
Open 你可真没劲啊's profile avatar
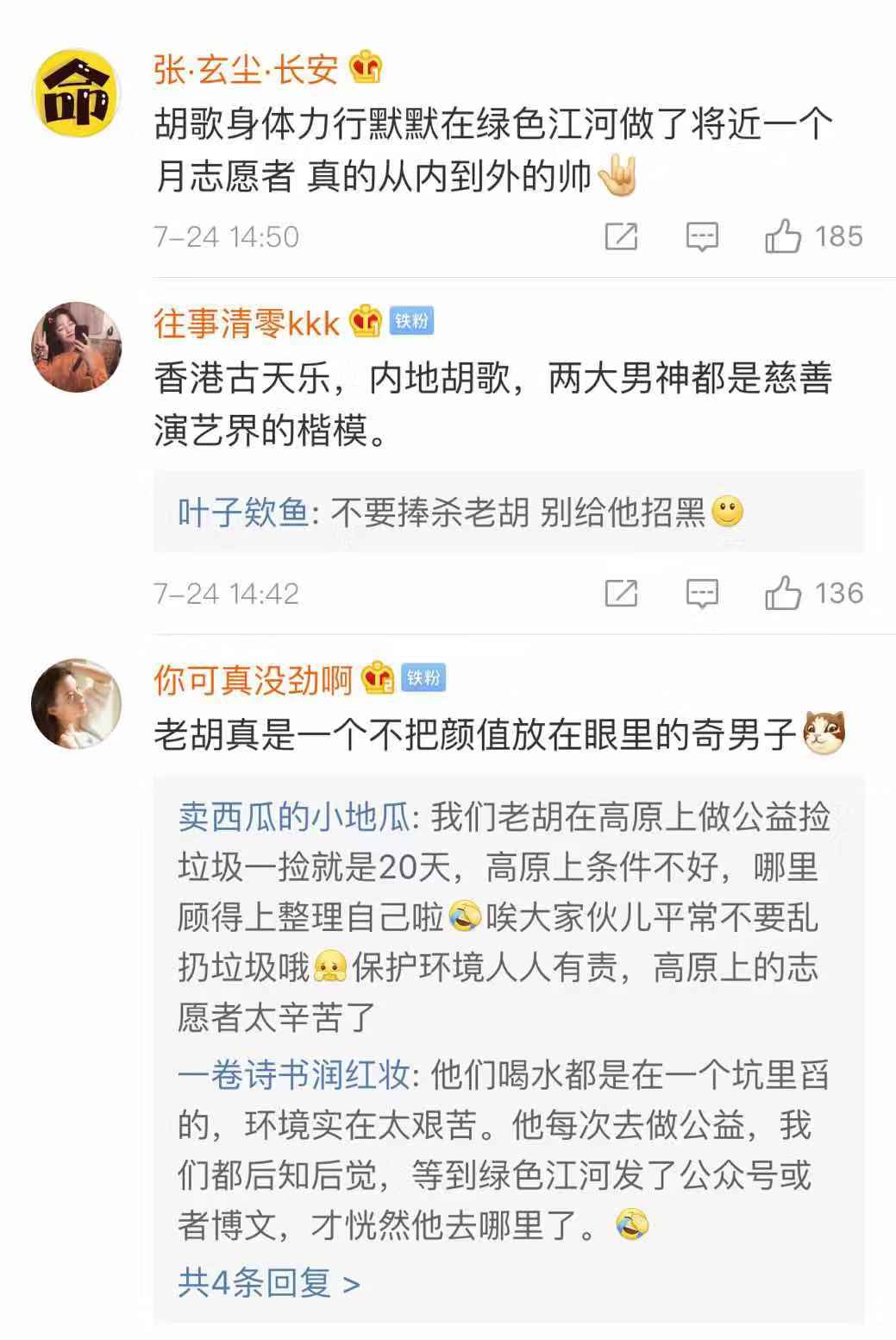coord(77,703)
